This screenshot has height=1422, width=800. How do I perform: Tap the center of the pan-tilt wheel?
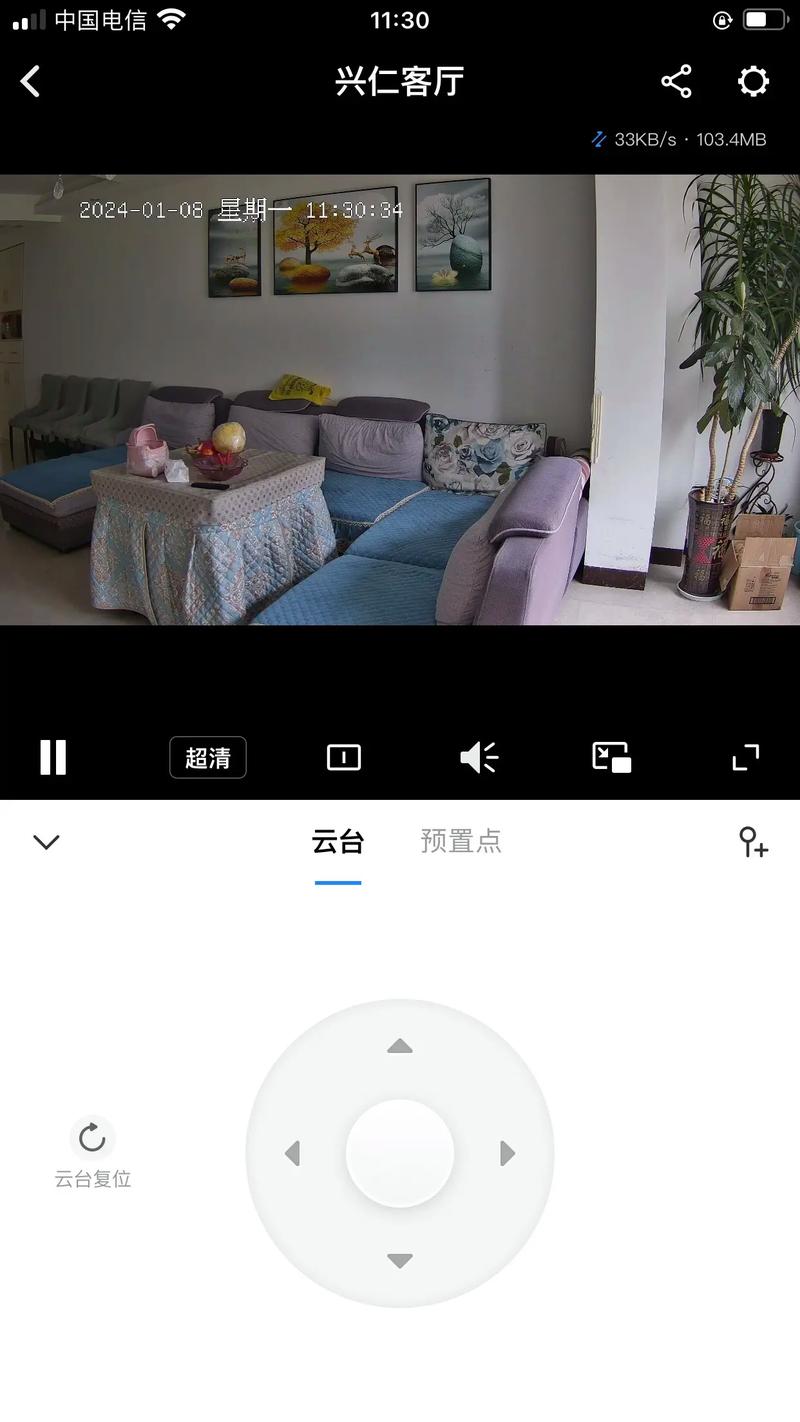click(400, 1153)
